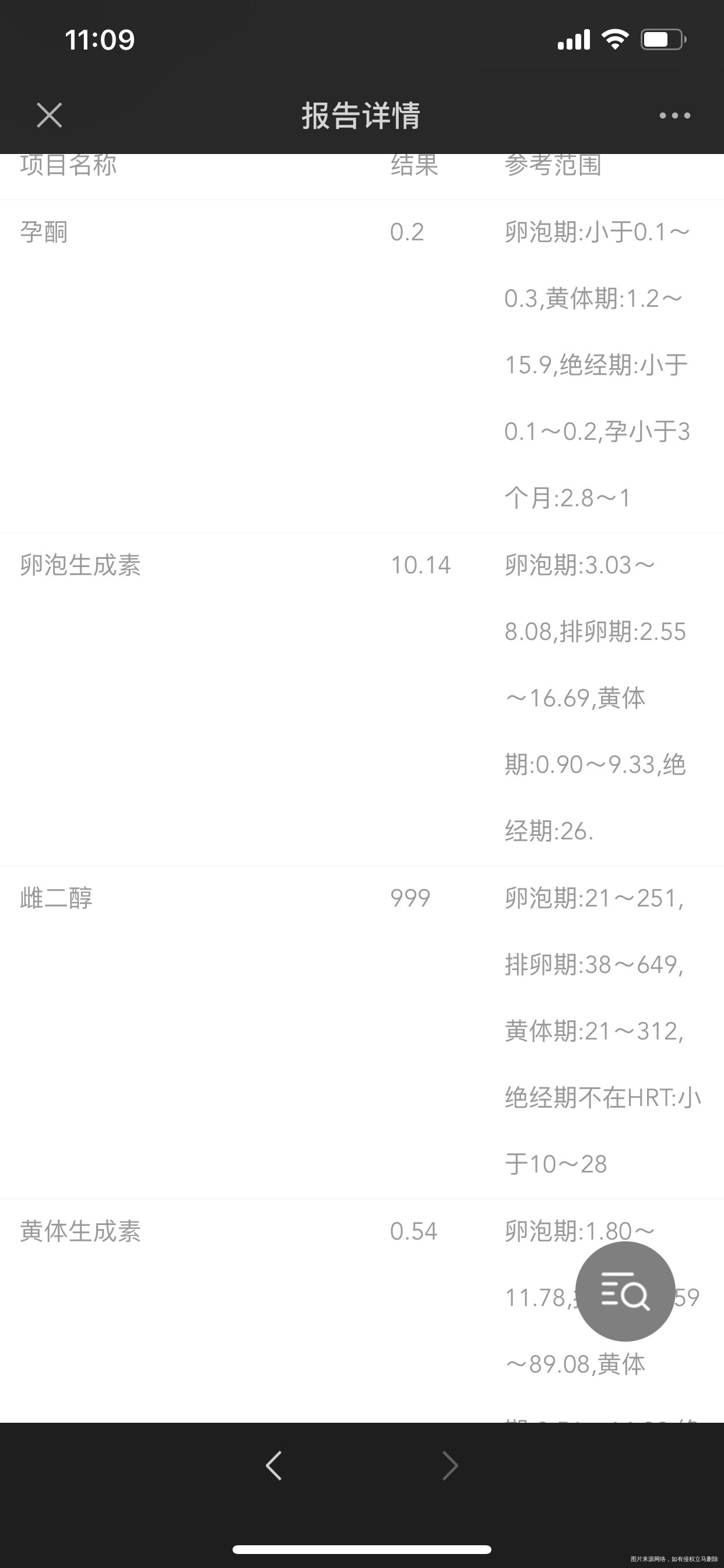Tap the home indicator bar
This screenshot has width=724, height=1568.
[x=362, y=1550]
